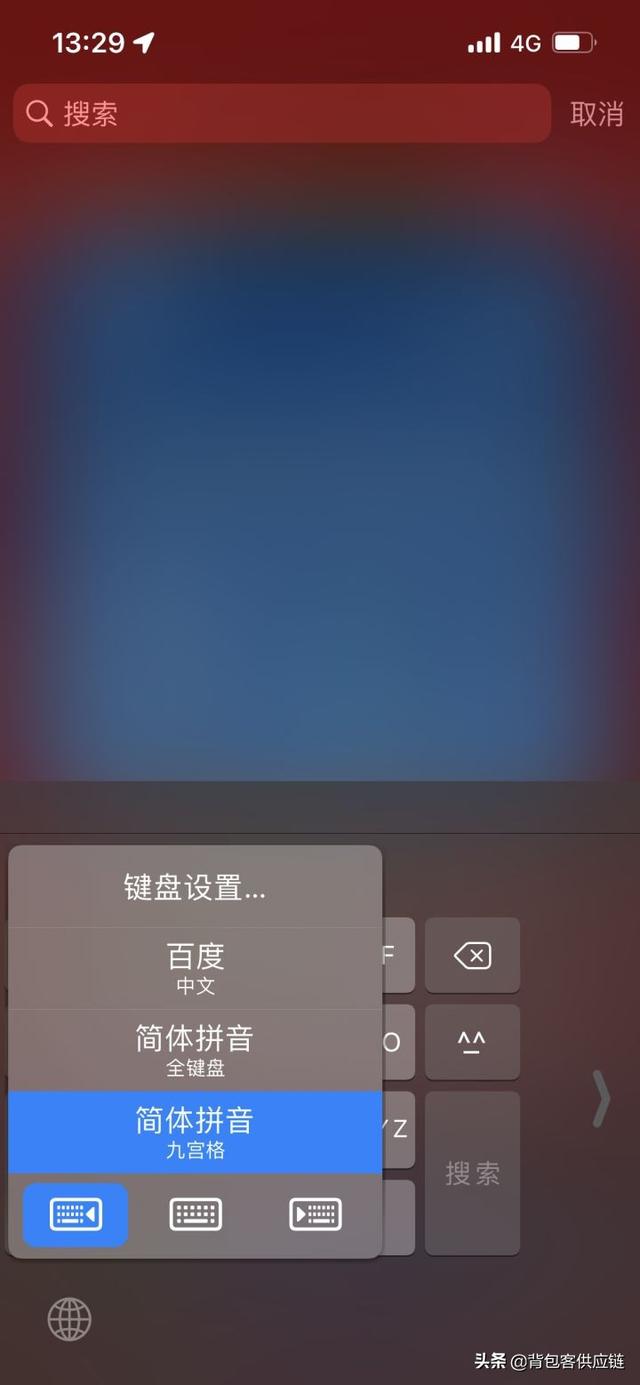Choose the centered full-width keyboard layout
Image resolution: width=640 pixels, height=1385 pixels.
(195, 1215)
